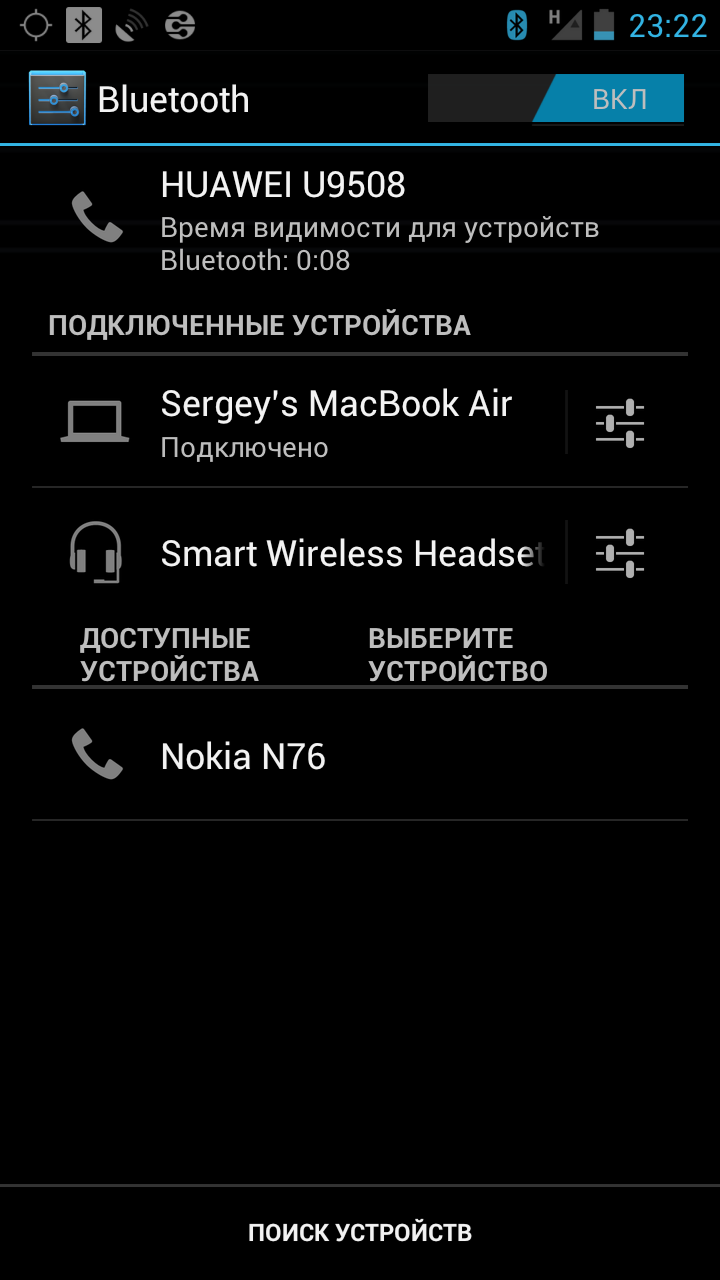Screen dimensions: 720x1280
Task: Open settings for Smart Wireless Headset
Action: 620,552
